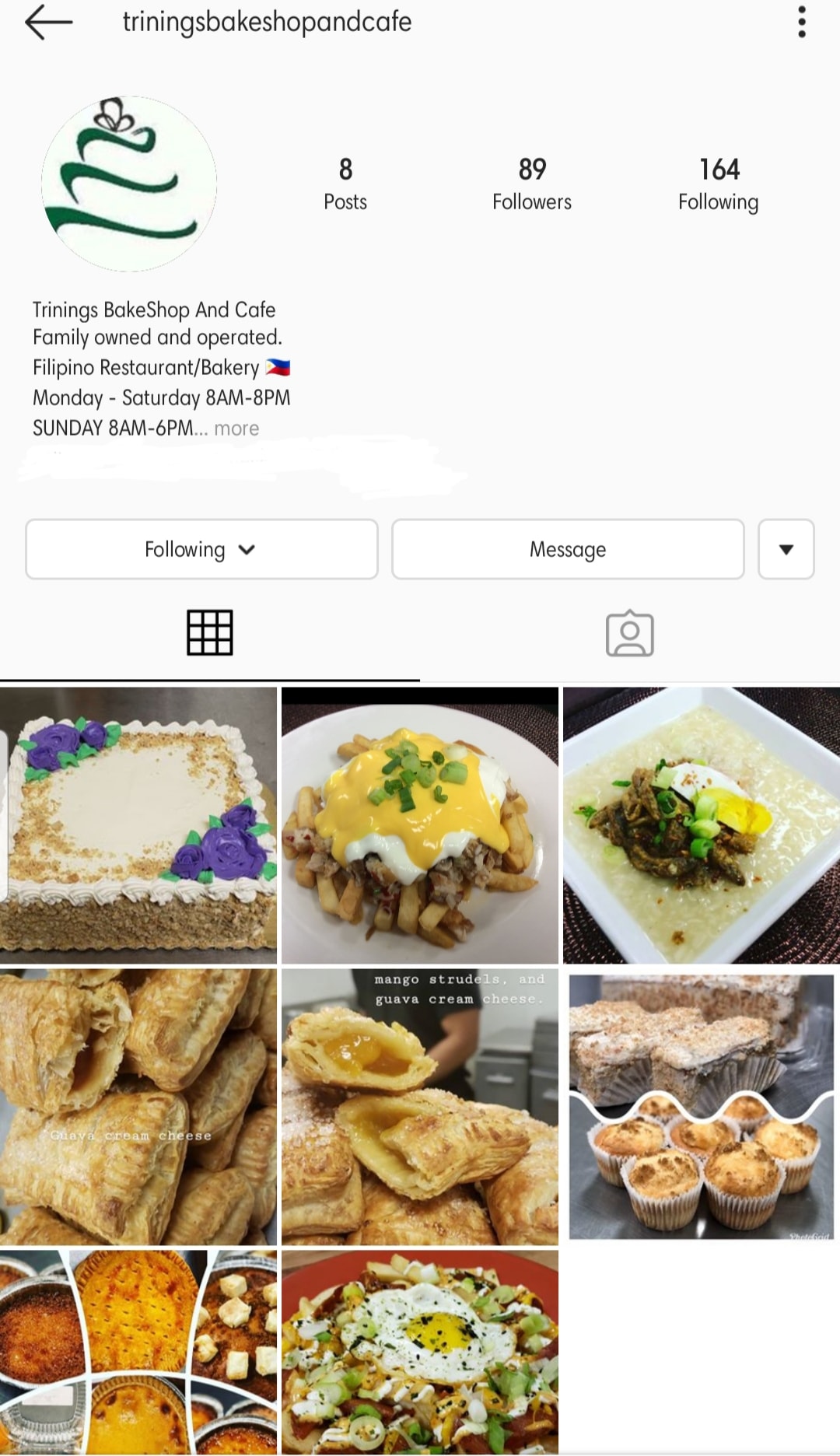840x1456 pixels.
Task: Open the cheesy fries post
Action: pos(420,825)
